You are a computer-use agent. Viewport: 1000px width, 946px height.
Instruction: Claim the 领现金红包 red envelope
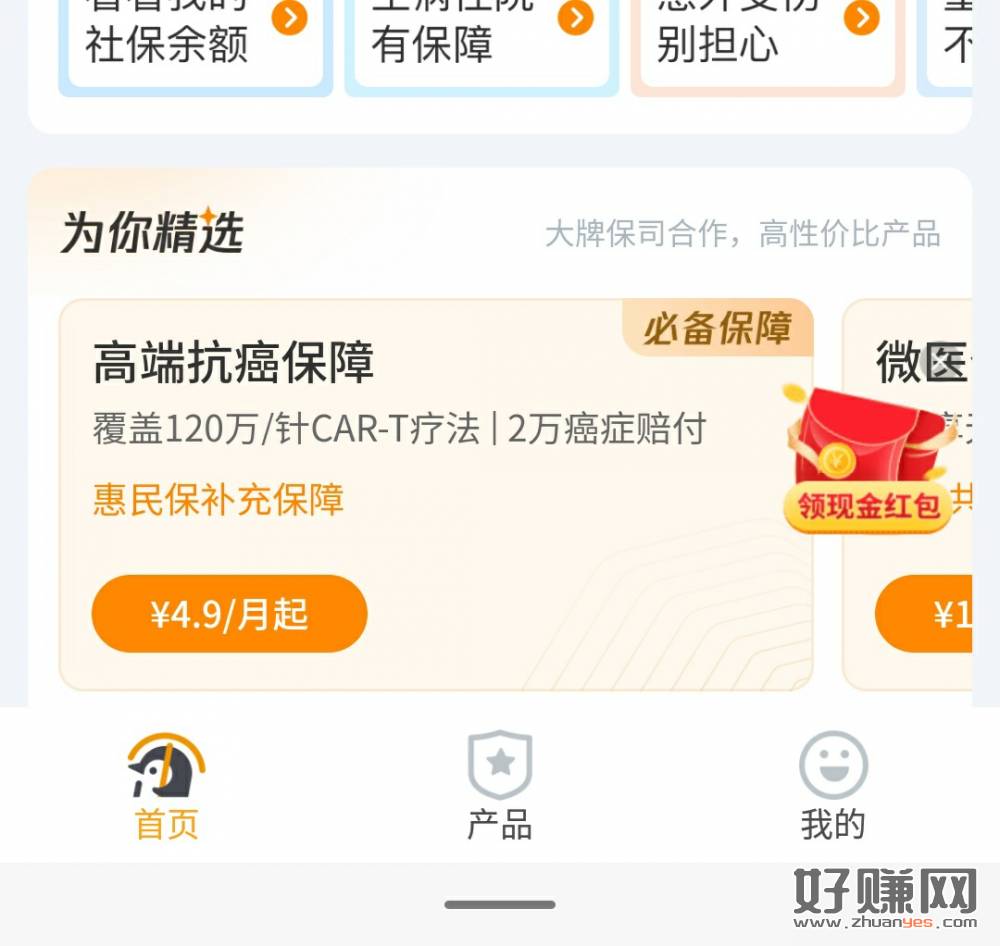[x=866, y=462]
